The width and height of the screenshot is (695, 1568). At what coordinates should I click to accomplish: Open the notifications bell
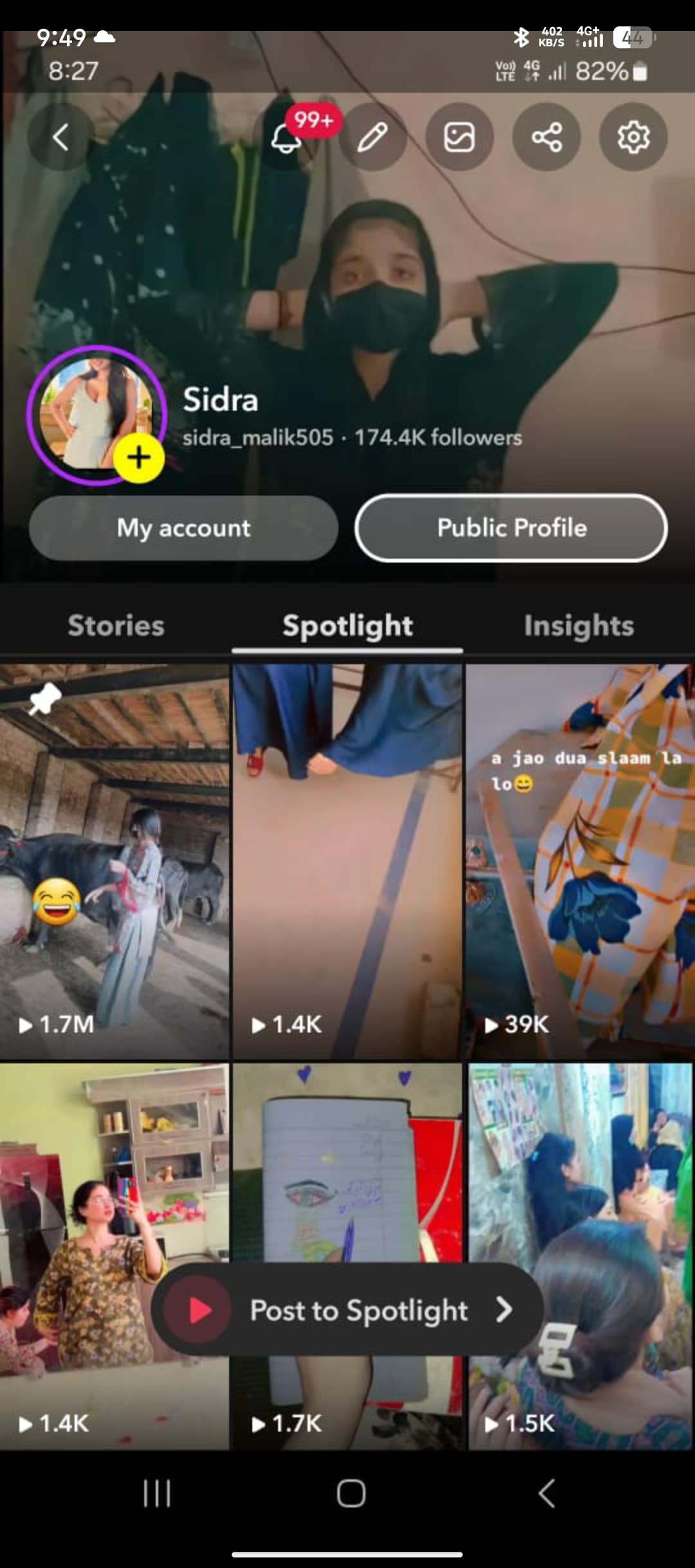(x=286, y=137)
